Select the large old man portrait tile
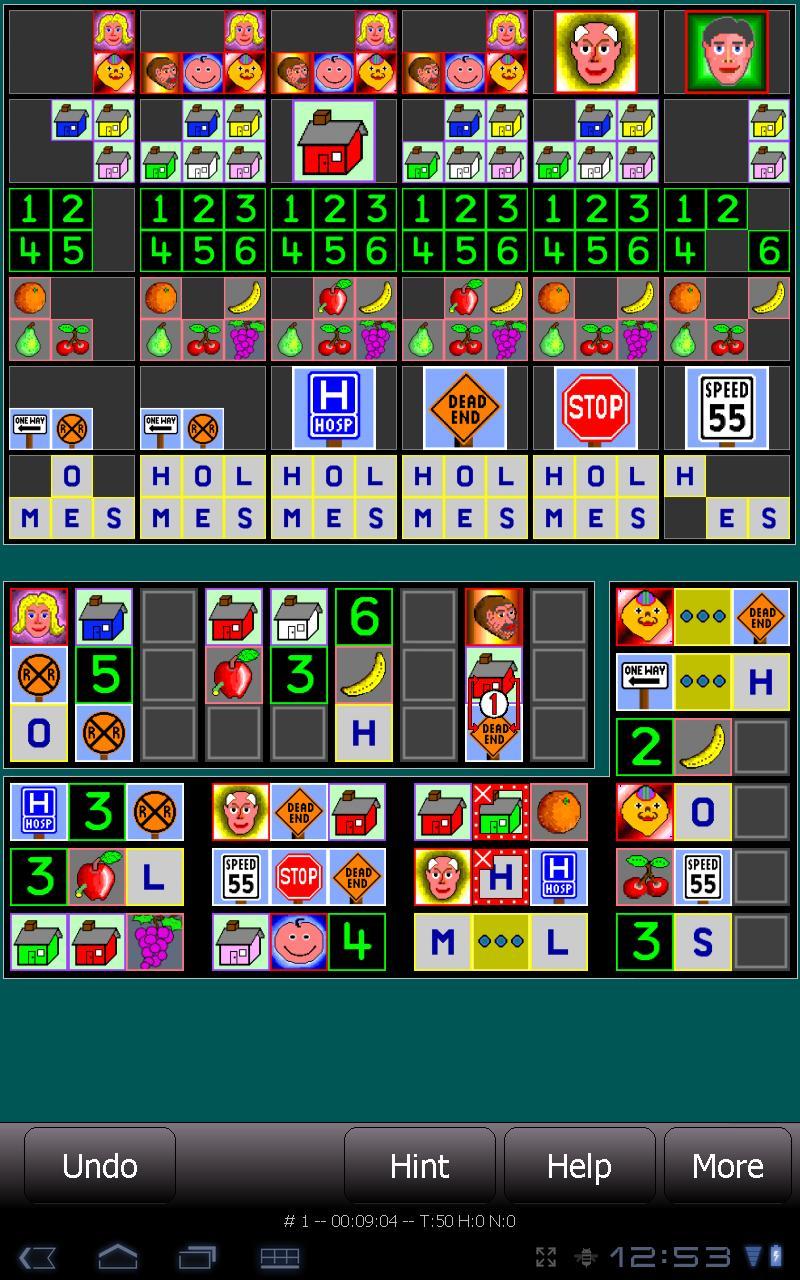The image size is (800, 1280). [596, 52]
